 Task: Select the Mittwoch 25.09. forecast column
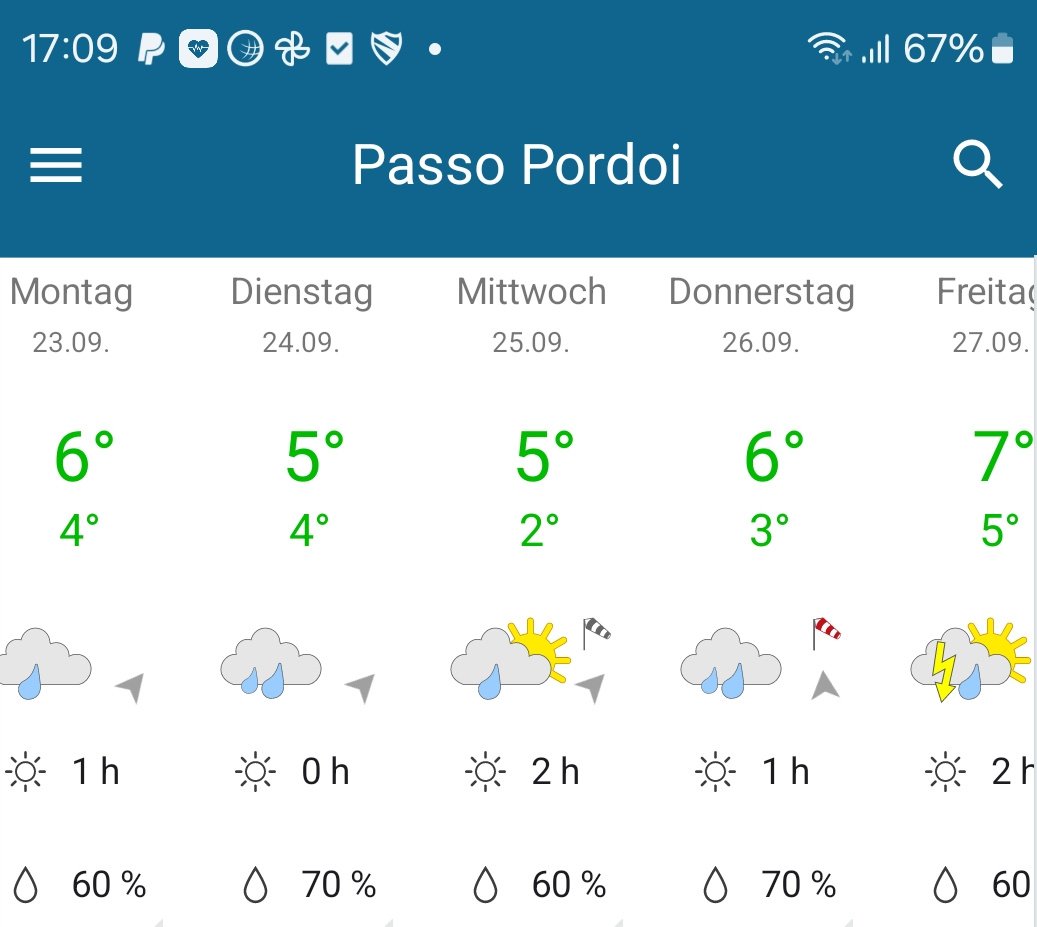coord(531,312)
